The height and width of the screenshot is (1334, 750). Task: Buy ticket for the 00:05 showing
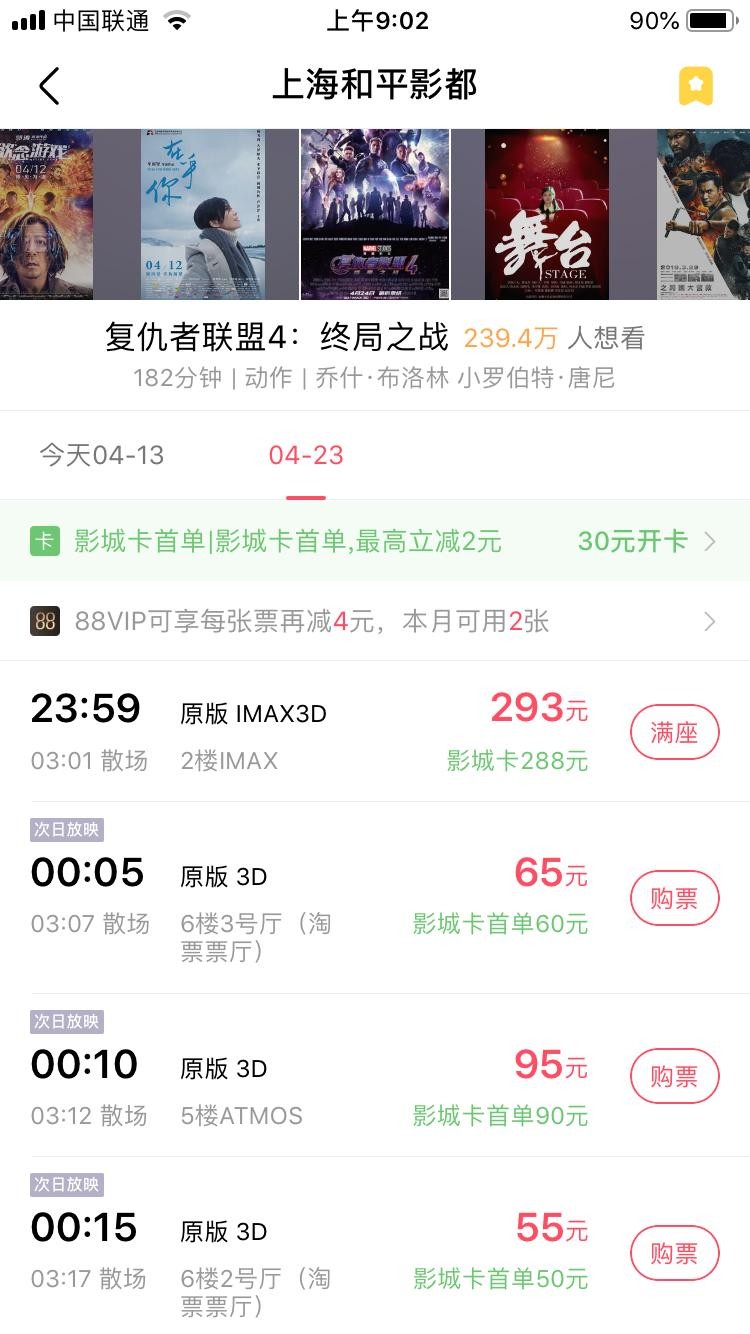(x=674, y=898)
